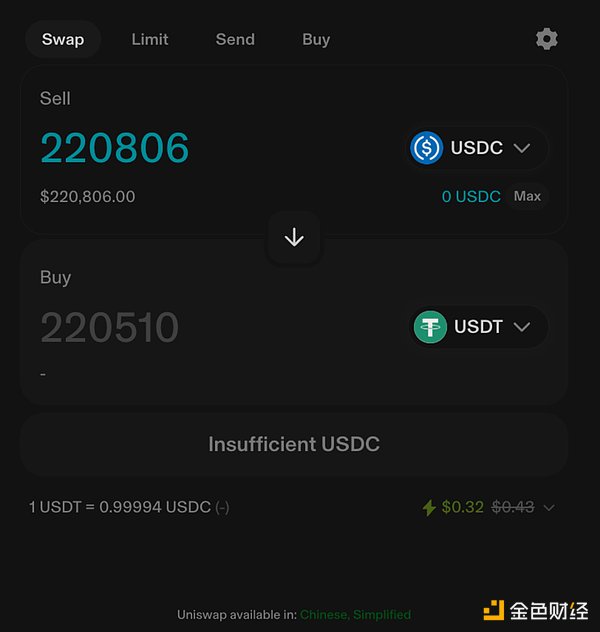This screenshot has width=600, height=632.
Task: Switch to the Send tab
Action: point(235,40)
